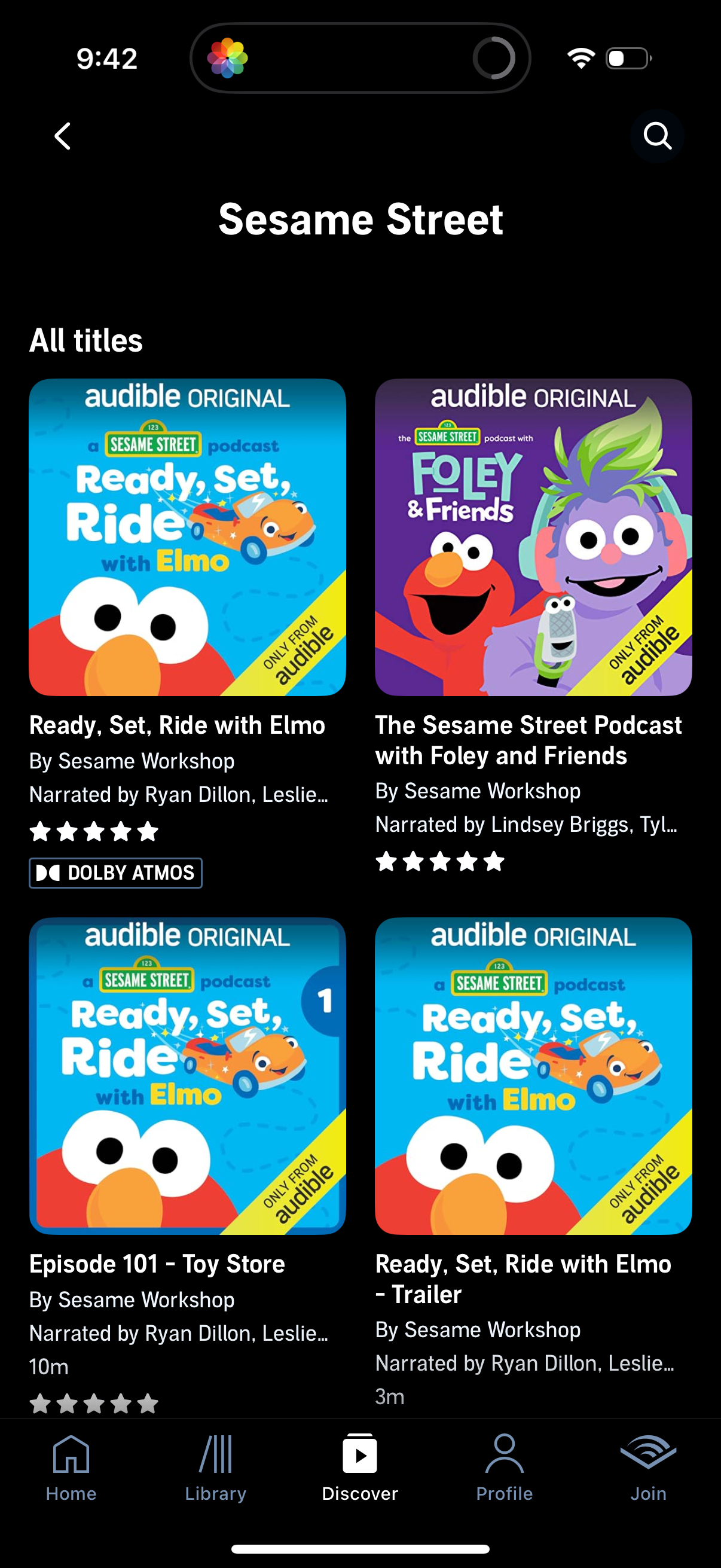Tap the Episode 101 cover art thumbnail
The height and width of the screenshot is (1568, 721).
pyautogui.click(x=187, y=1078)
